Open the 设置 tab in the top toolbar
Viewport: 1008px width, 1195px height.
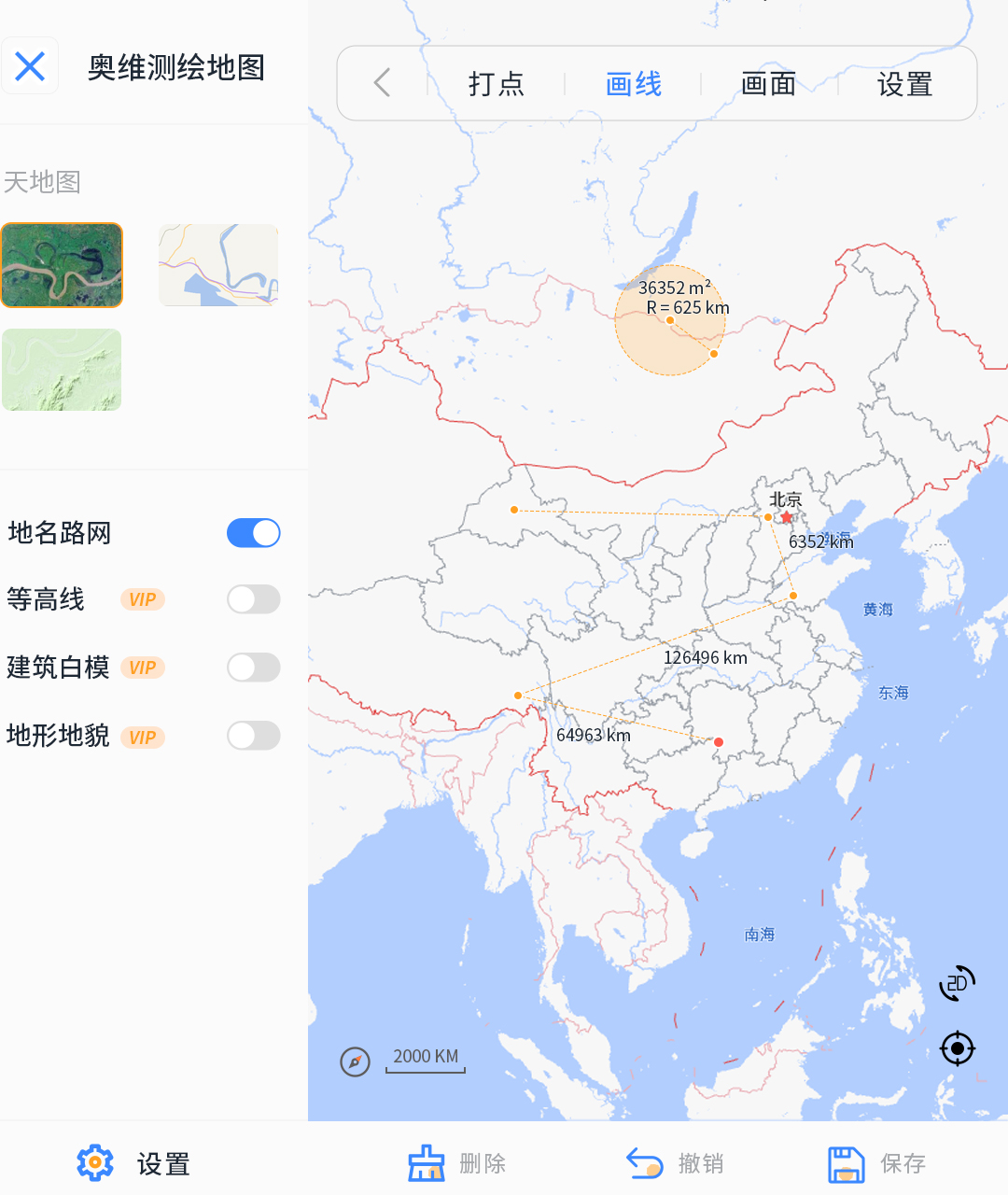904,84
